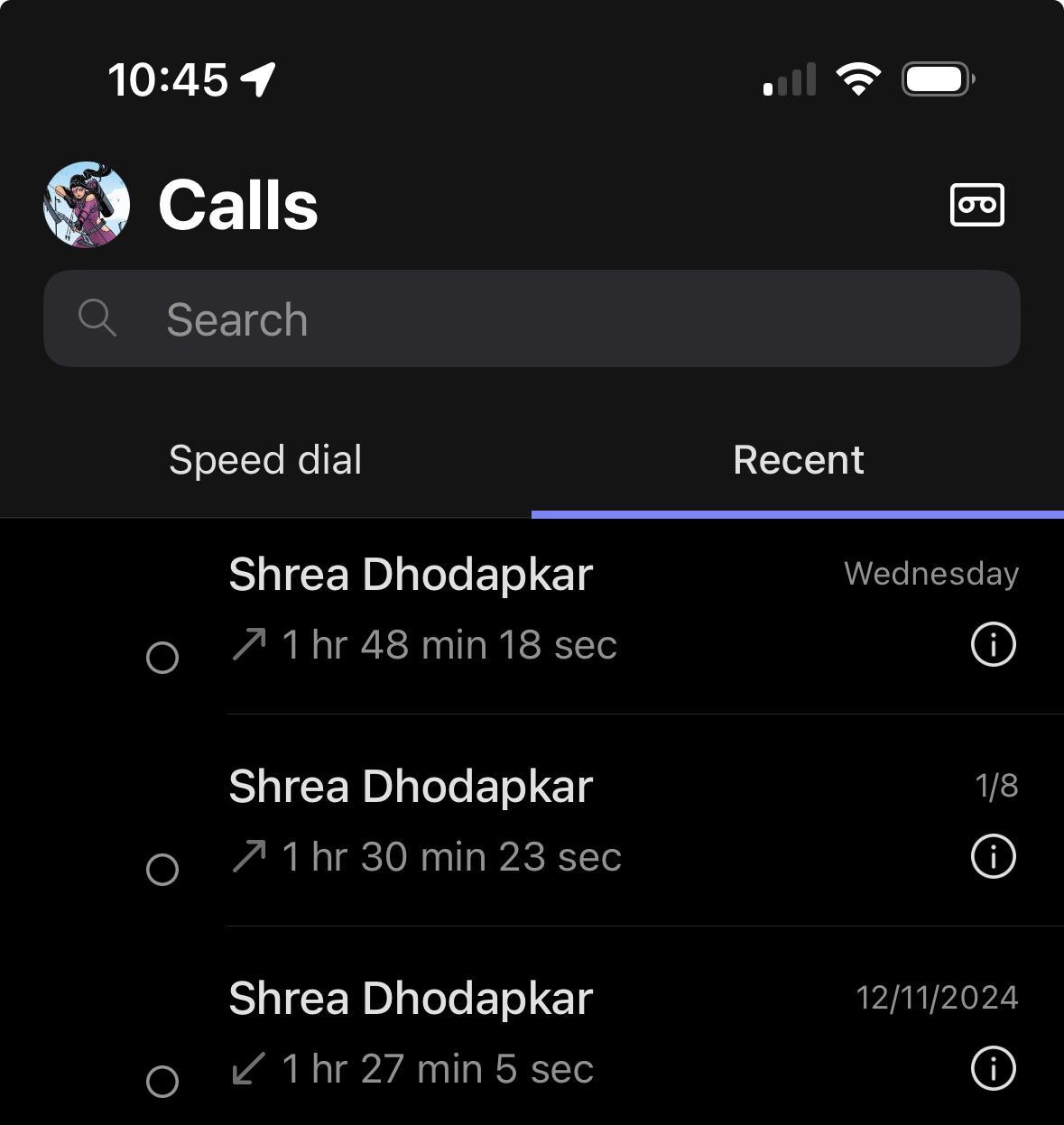View details of the 1/8 call
The width and height of the screenshot is (1064, 1125).
[x=993, y=856]
